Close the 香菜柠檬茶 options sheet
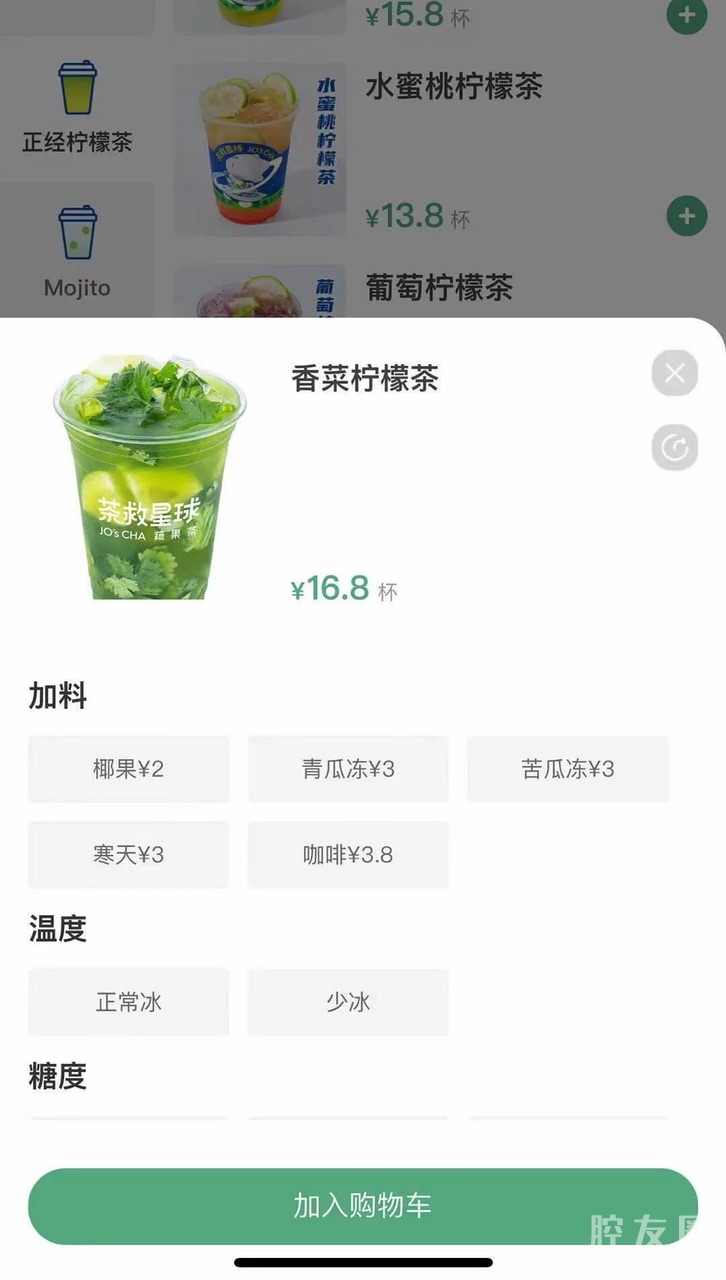726x1280 pixels. tap(675, 374)
